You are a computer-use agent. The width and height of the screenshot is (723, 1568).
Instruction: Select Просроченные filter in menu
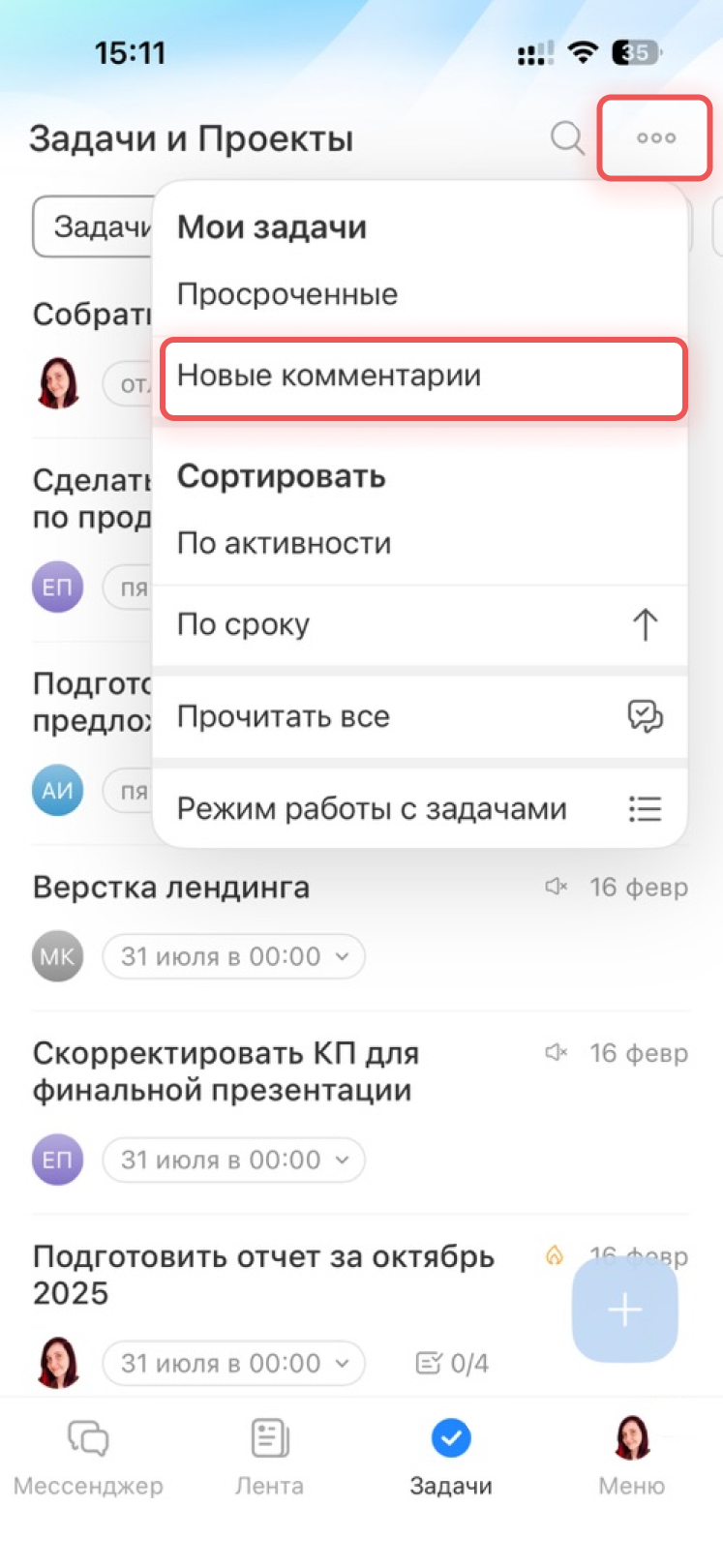[286, 294]
